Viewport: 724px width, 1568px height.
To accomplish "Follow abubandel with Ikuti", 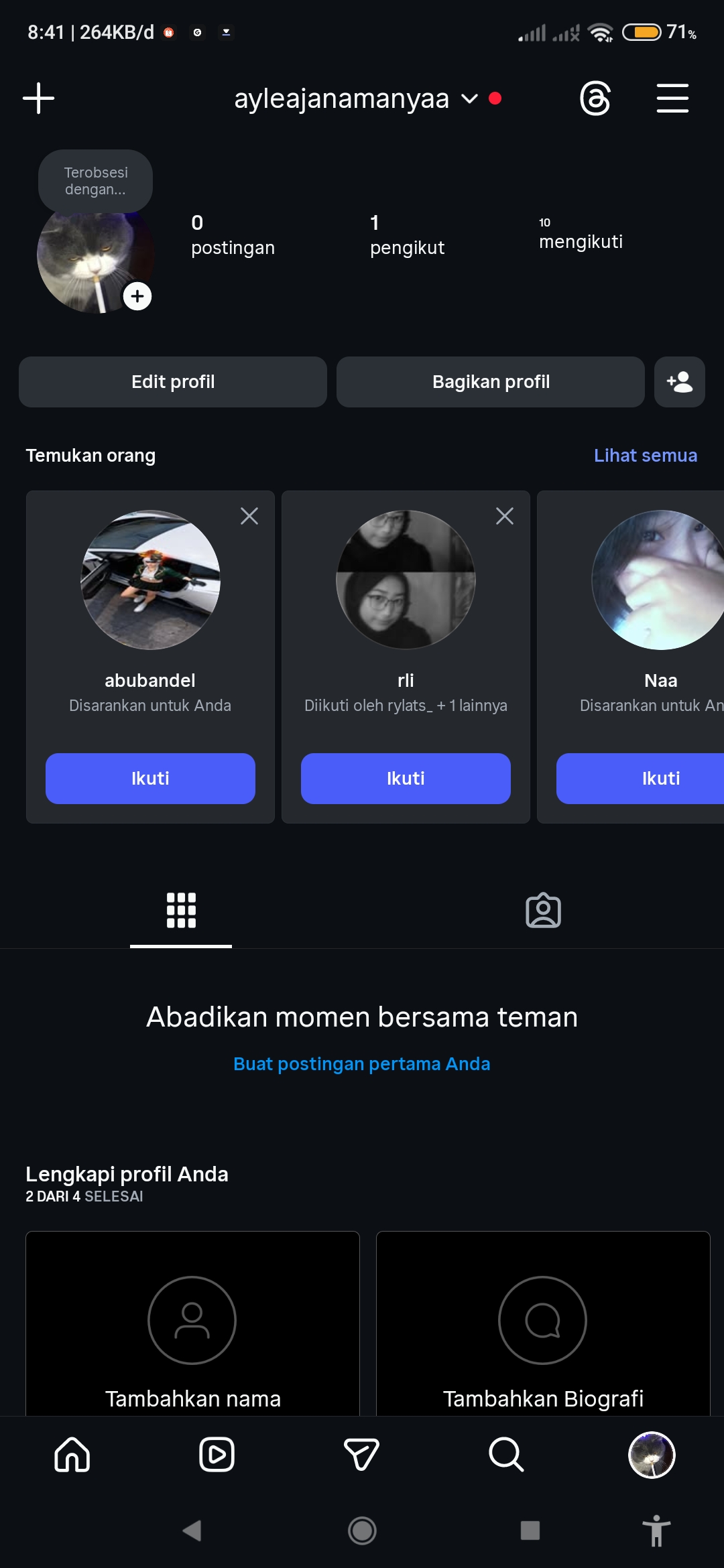I will coord(150,779).
